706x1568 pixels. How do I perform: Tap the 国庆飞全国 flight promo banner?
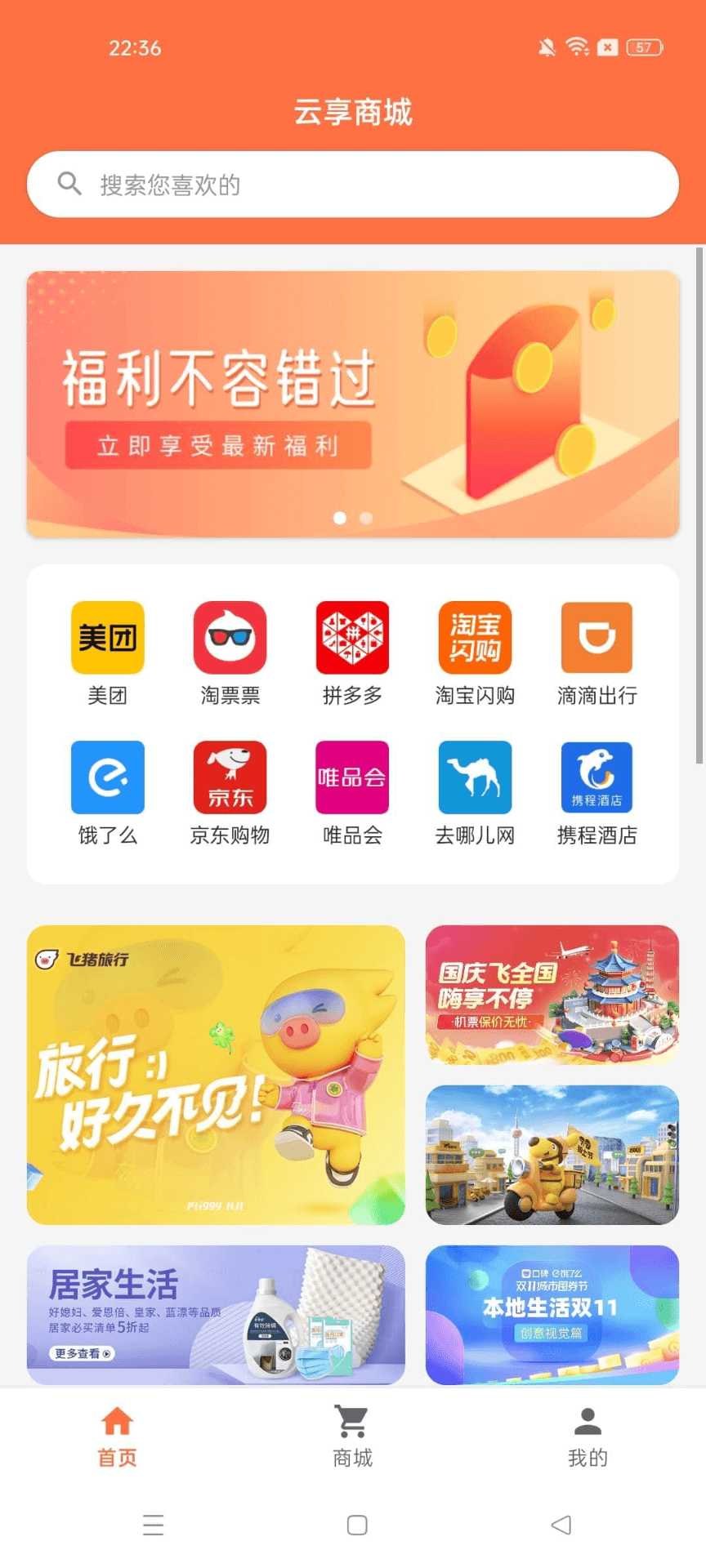551,995
